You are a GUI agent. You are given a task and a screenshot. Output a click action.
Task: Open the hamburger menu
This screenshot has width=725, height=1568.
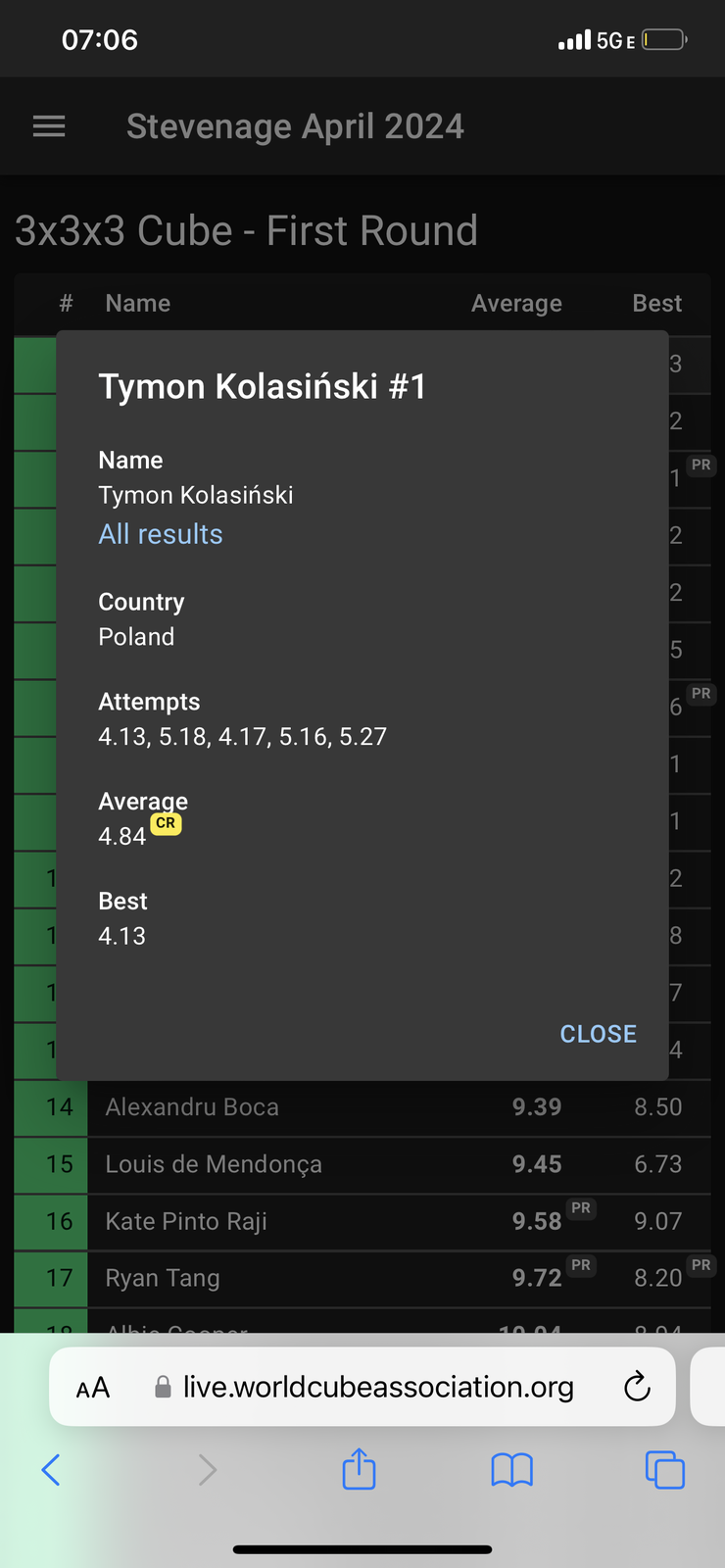(49, 126)
